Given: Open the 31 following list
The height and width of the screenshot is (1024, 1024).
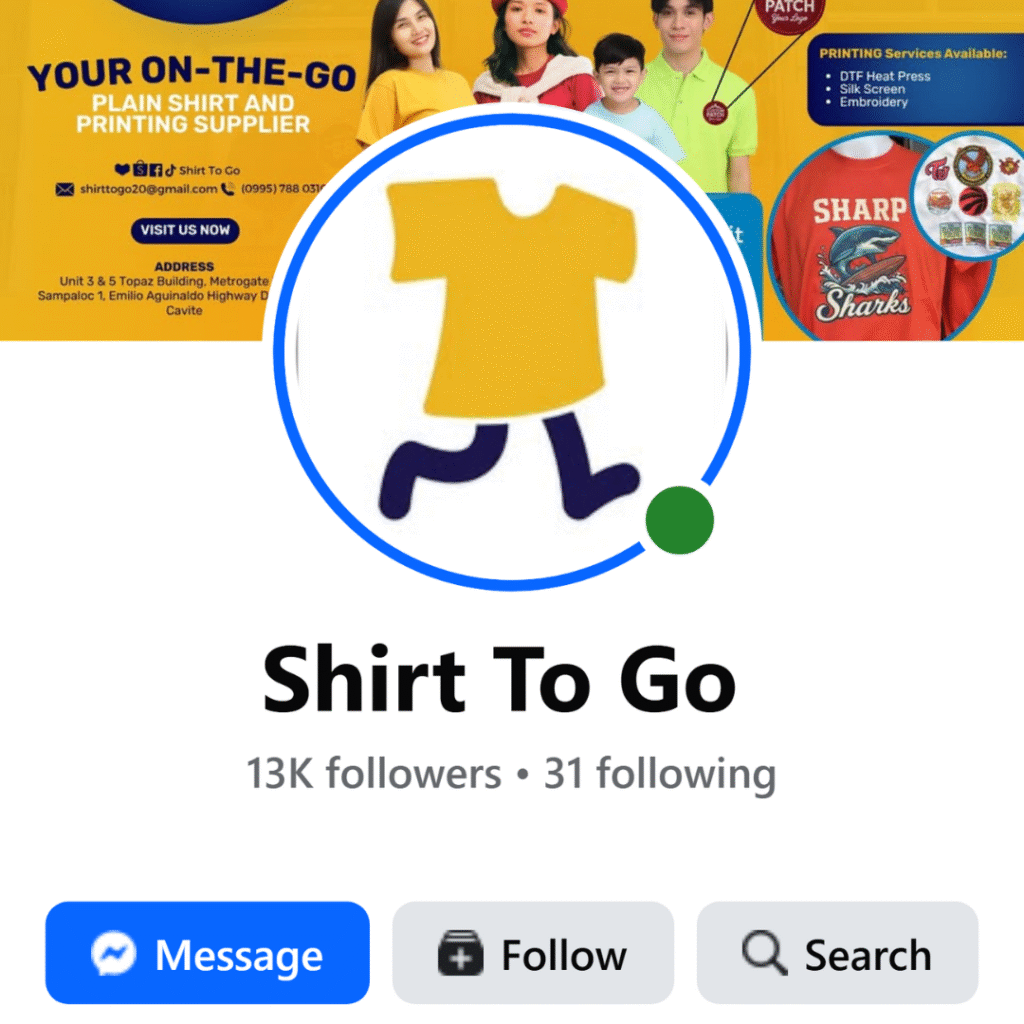Looking at the screenshot, I should coord(660,774).
